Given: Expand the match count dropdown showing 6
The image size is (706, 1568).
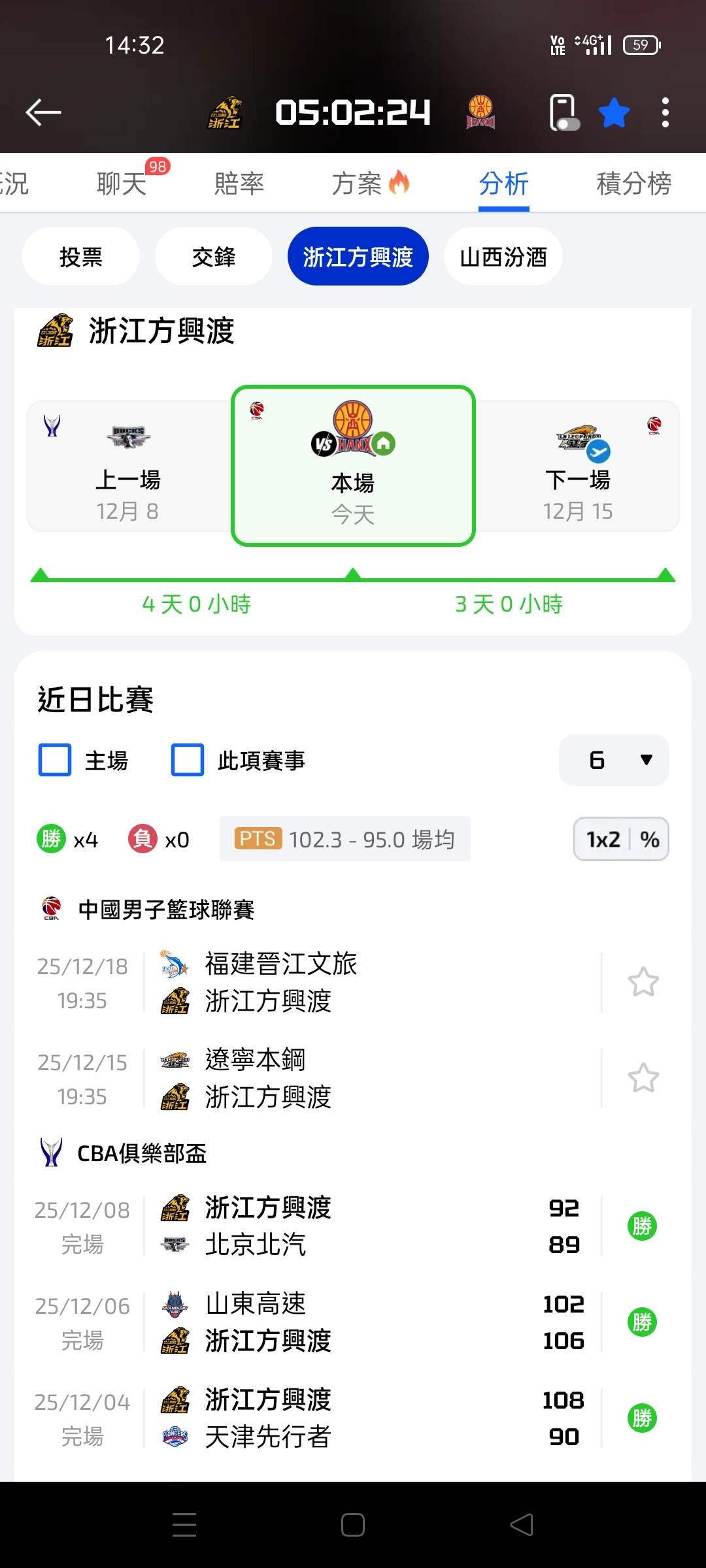Looking at the screenshot, I should pos(614,760).
